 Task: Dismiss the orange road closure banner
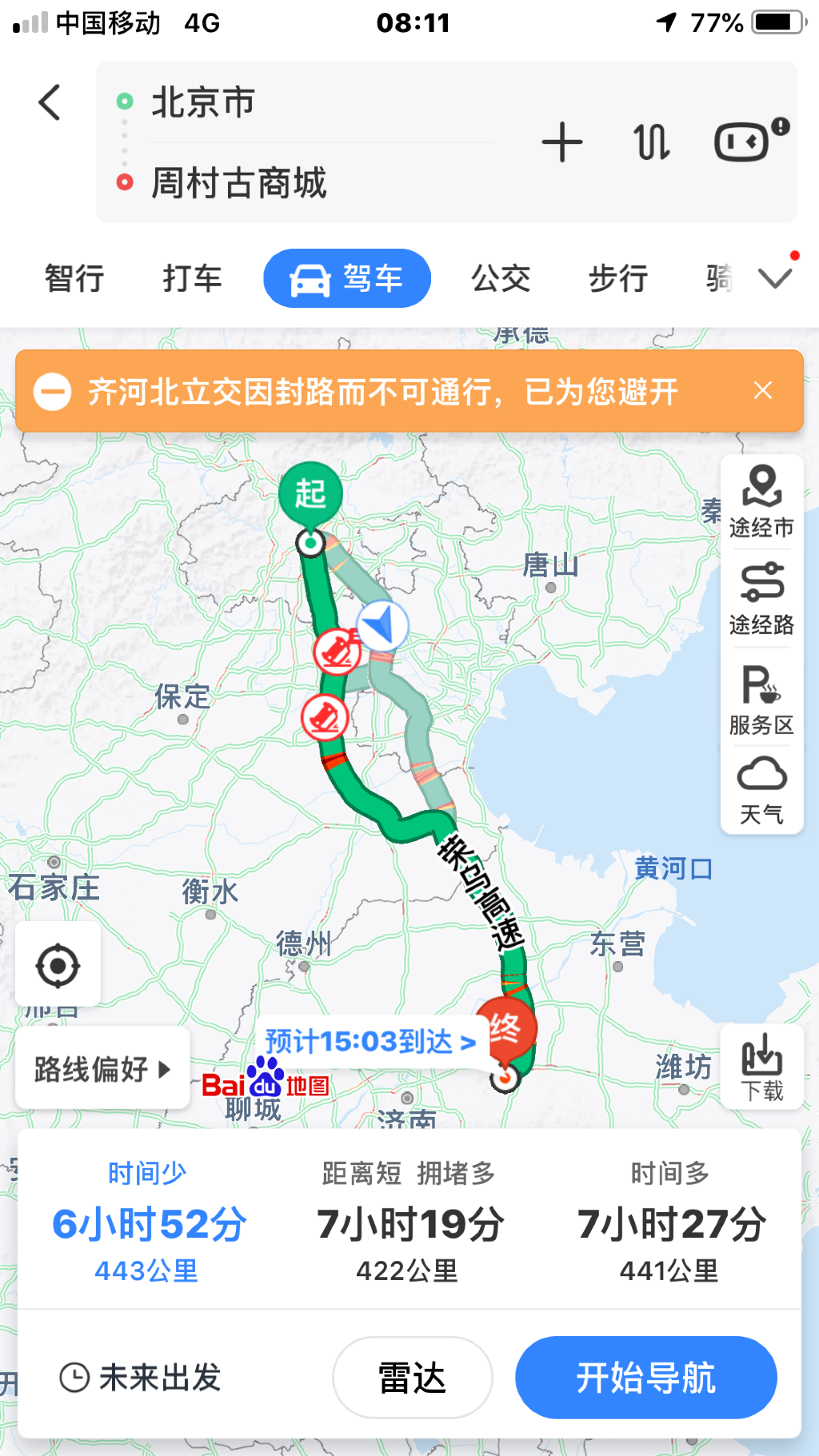(763, 390)
